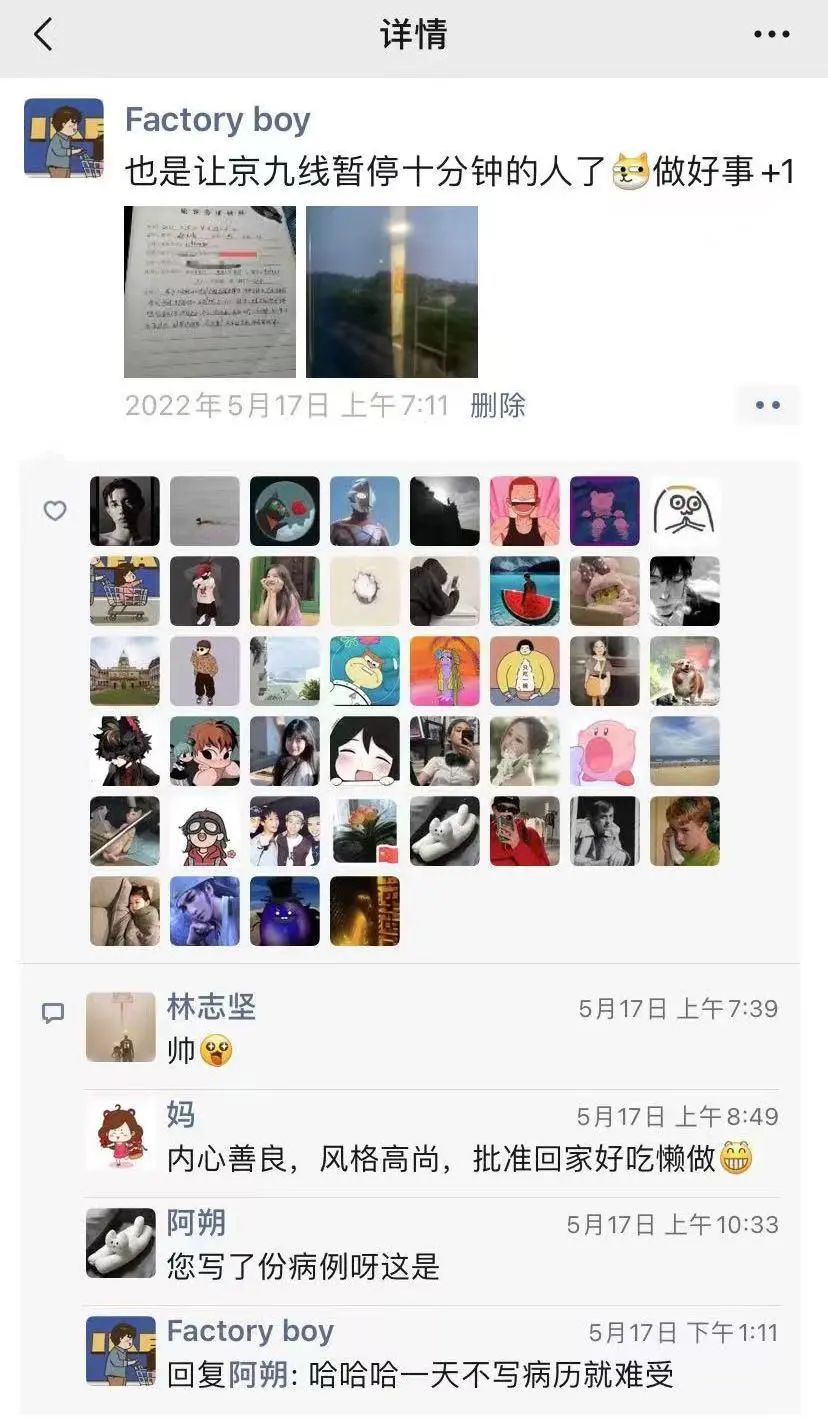Open the corgi dog avatar in likes
Screen dimensions: 828x1419
[x=685, y=671]
